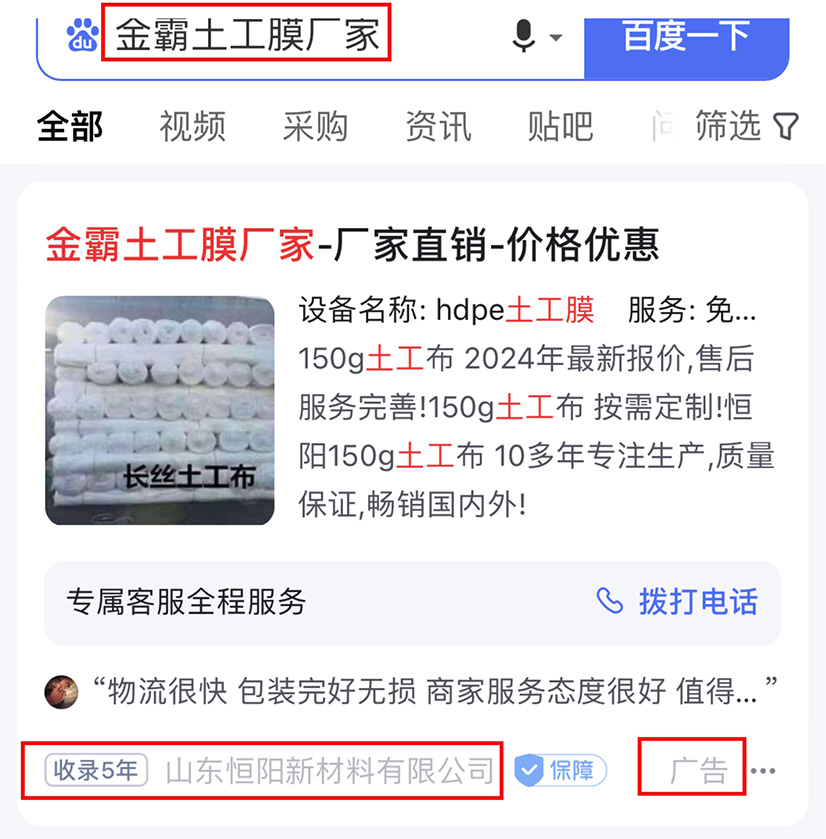Switch to the 视频 tab
Viewport: 826px width, 839px height.
pos(192,127)
